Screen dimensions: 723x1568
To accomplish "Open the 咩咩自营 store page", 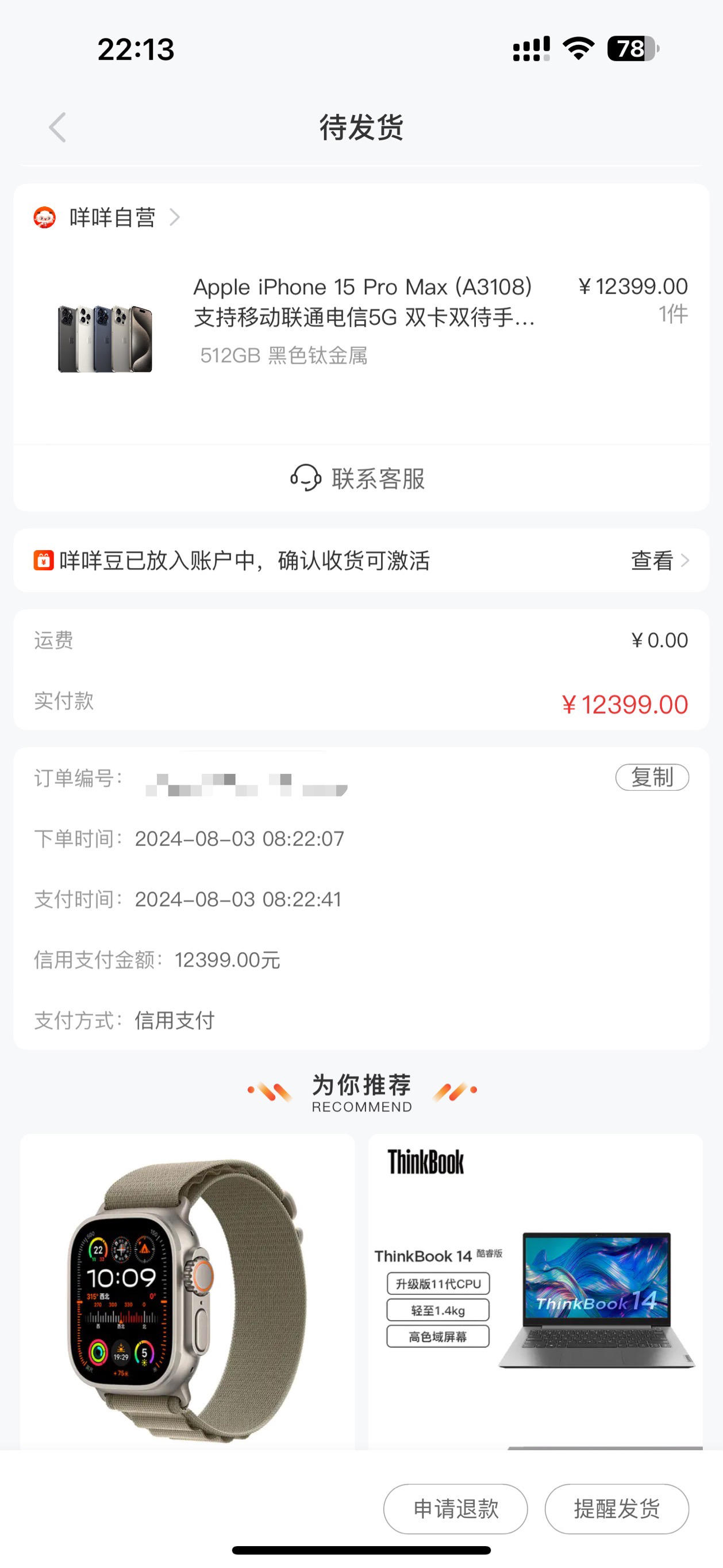I will pos(107,217).
